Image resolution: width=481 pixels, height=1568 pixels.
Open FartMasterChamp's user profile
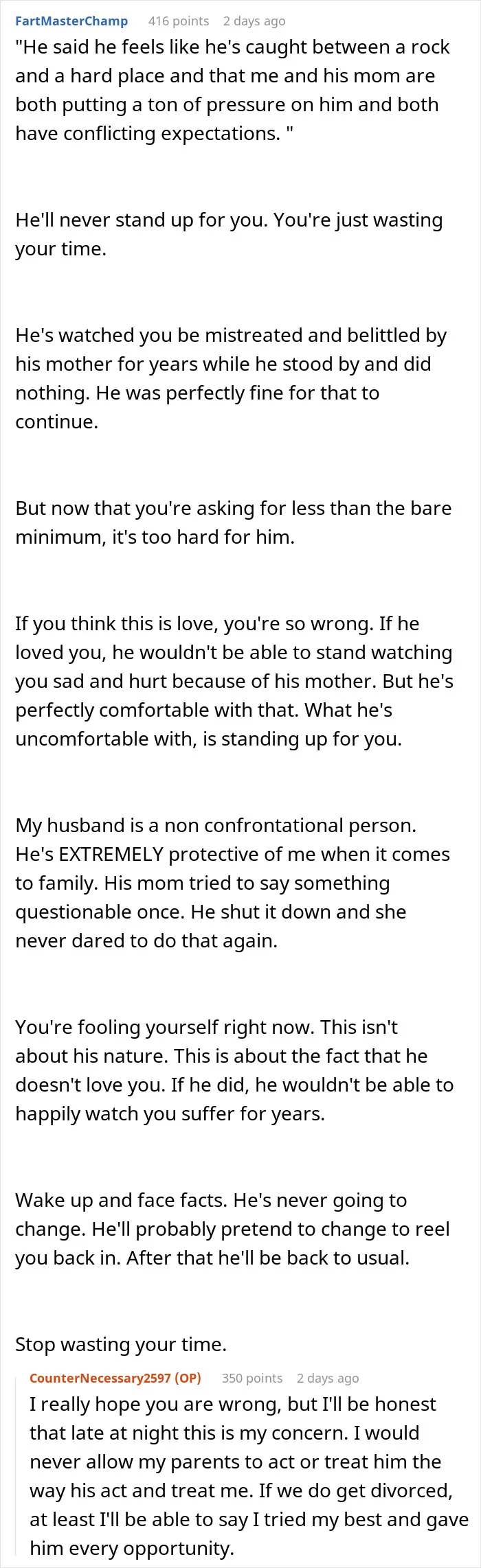(71, 21)
